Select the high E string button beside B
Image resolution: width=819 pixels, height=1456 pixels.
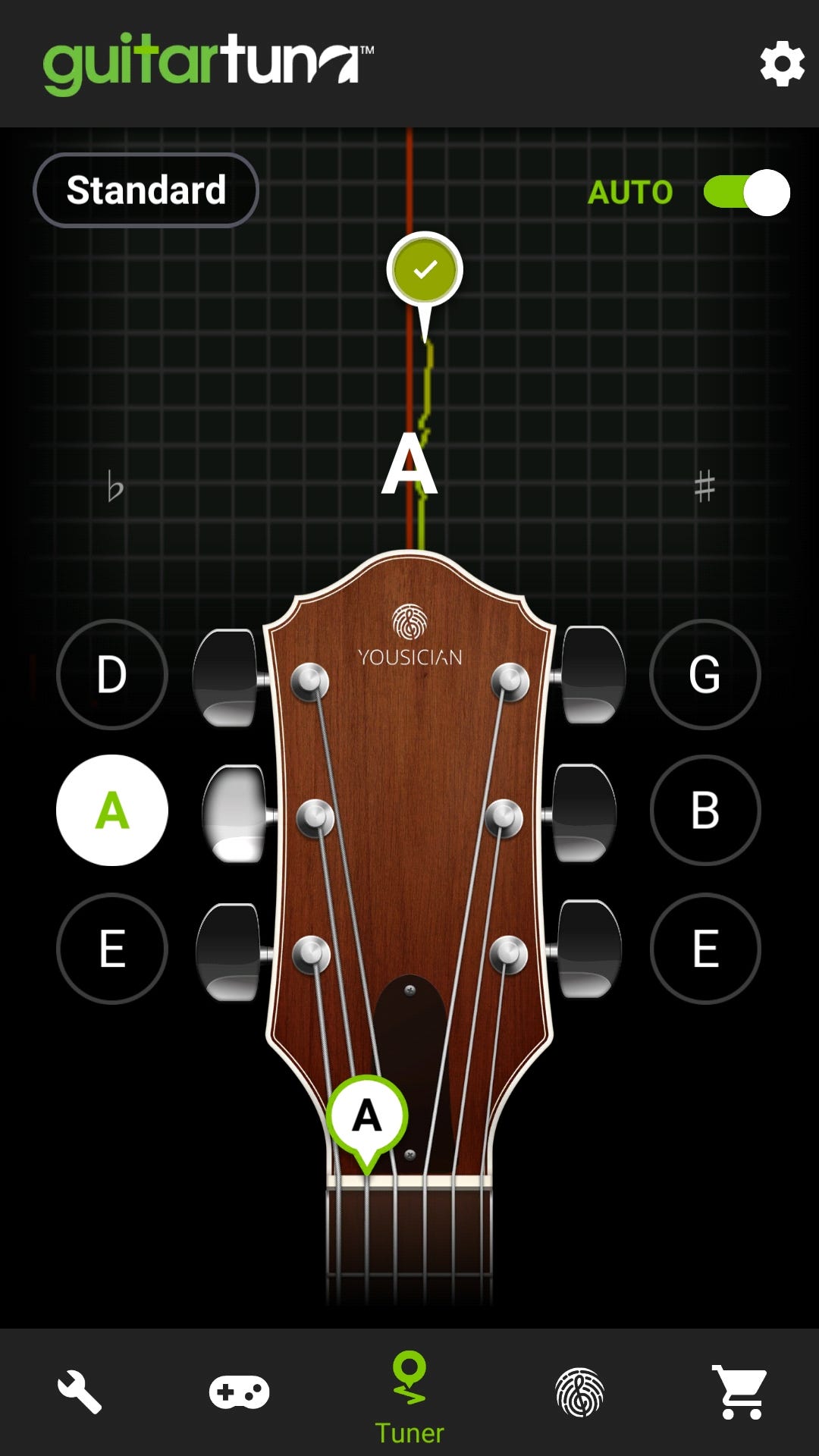tap(705, 949)
